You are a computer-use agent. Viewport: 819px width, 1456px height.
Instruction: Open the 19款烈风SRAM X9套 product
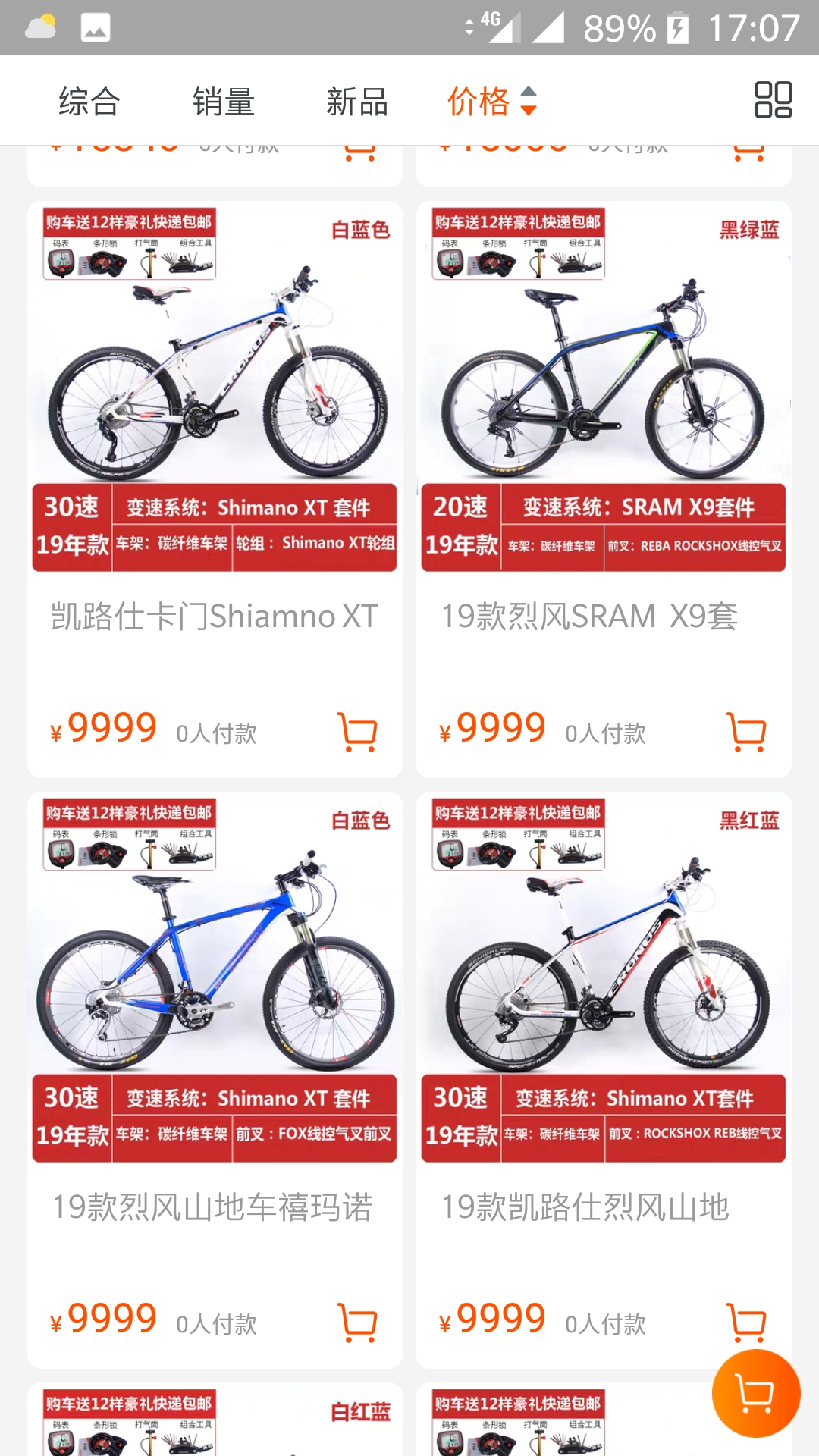589,616
